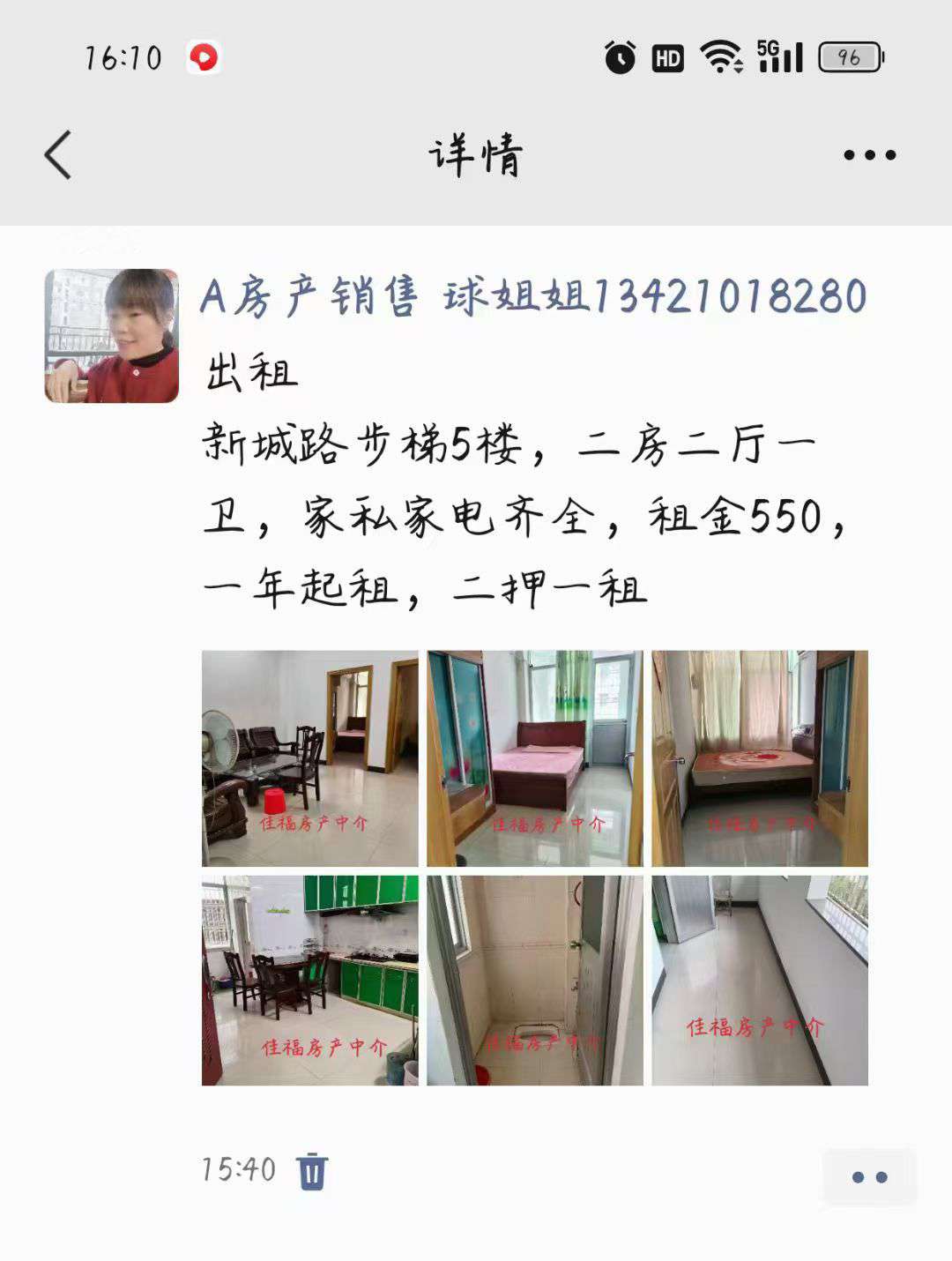View the living room photo
Image resolution: width=952 pixels, height=1261 pixels.
pyautogui.click(x=310, y=758)
